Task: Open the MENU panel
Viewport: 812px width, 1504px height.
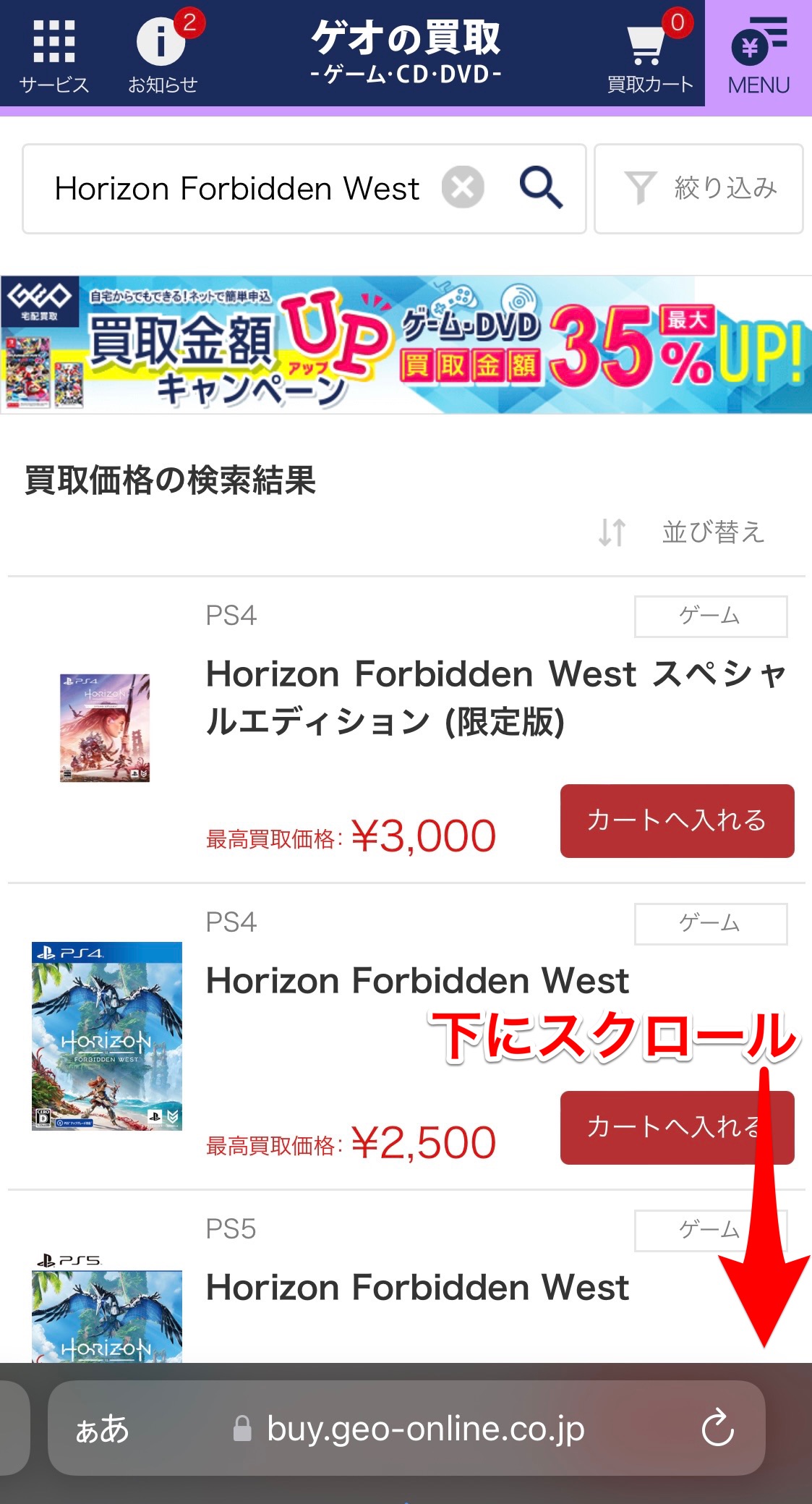Action: (x=758, y=56)
